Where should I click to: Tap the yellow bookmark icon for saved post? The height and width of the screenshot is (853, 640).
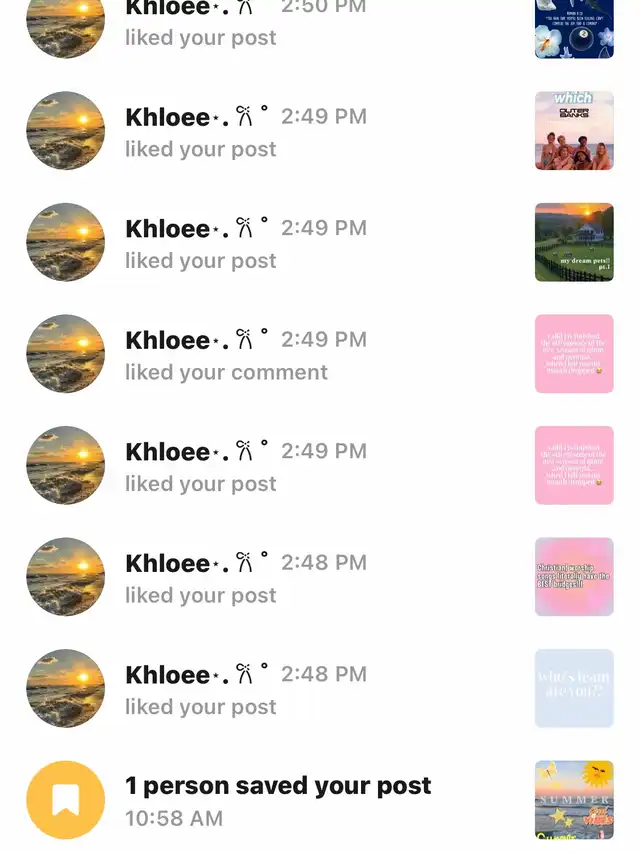tap(66, 800)
